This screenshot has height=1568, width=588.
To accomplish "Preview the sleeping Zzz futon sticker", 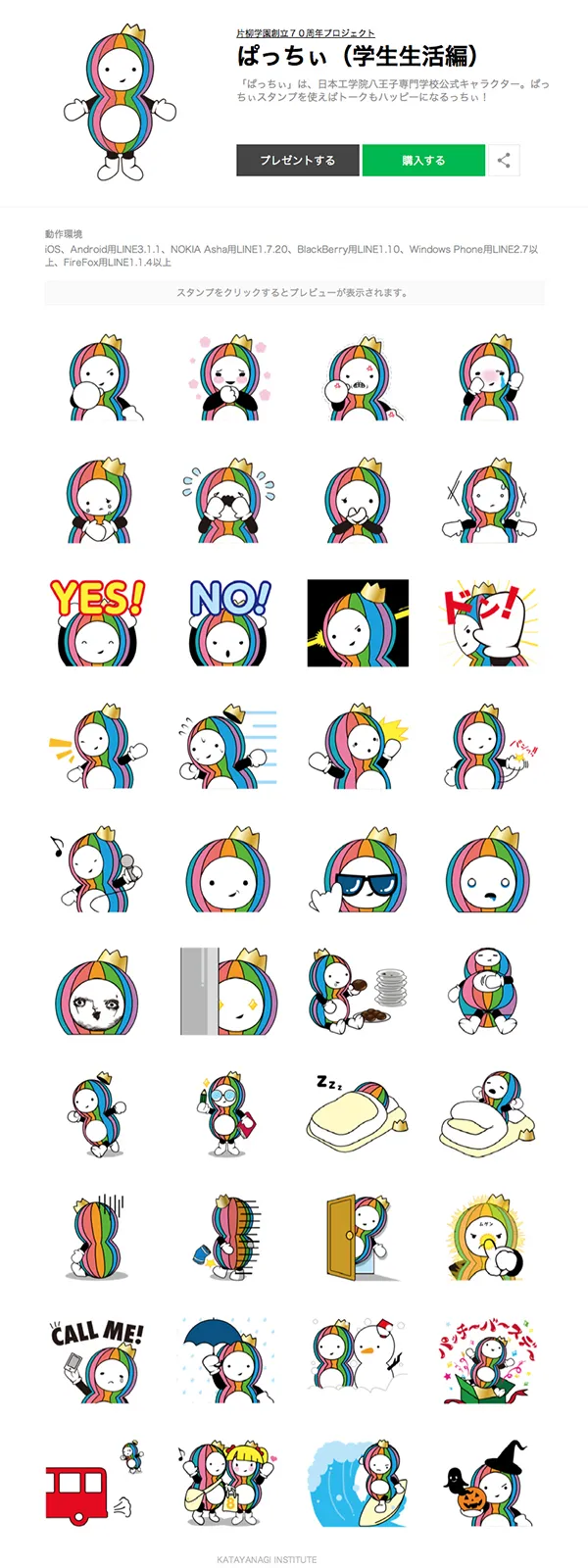I will pos(359,1114).
